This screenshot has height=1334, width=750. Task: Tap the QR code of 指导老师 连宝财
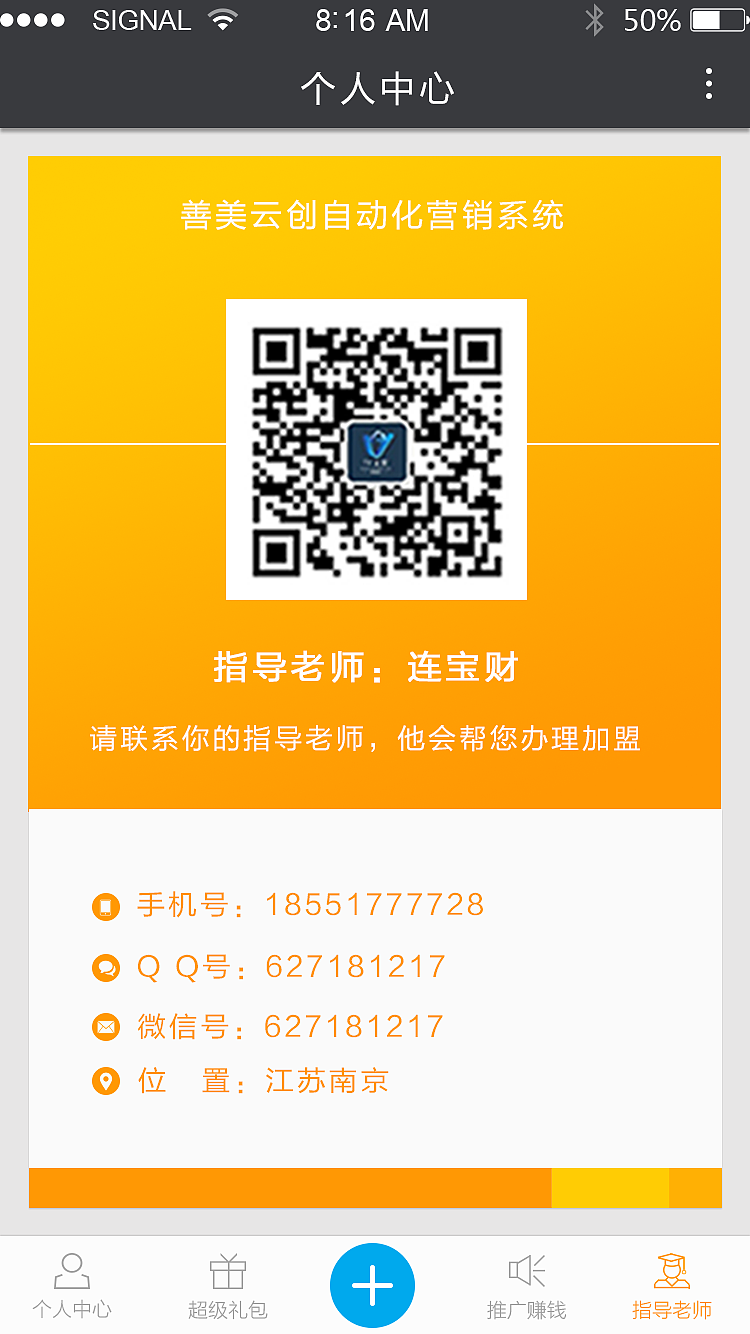coord(375,447)
